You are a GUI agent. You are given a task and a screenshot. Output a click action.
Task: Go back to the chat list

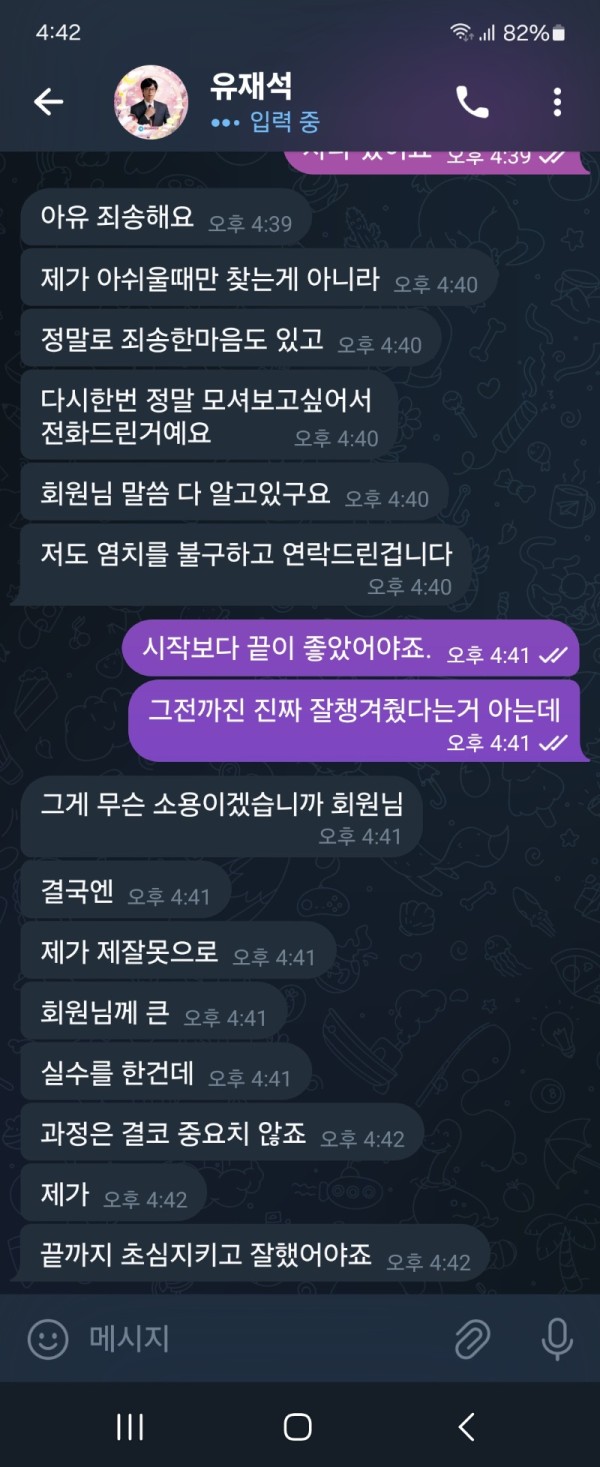tap(48, 101)
